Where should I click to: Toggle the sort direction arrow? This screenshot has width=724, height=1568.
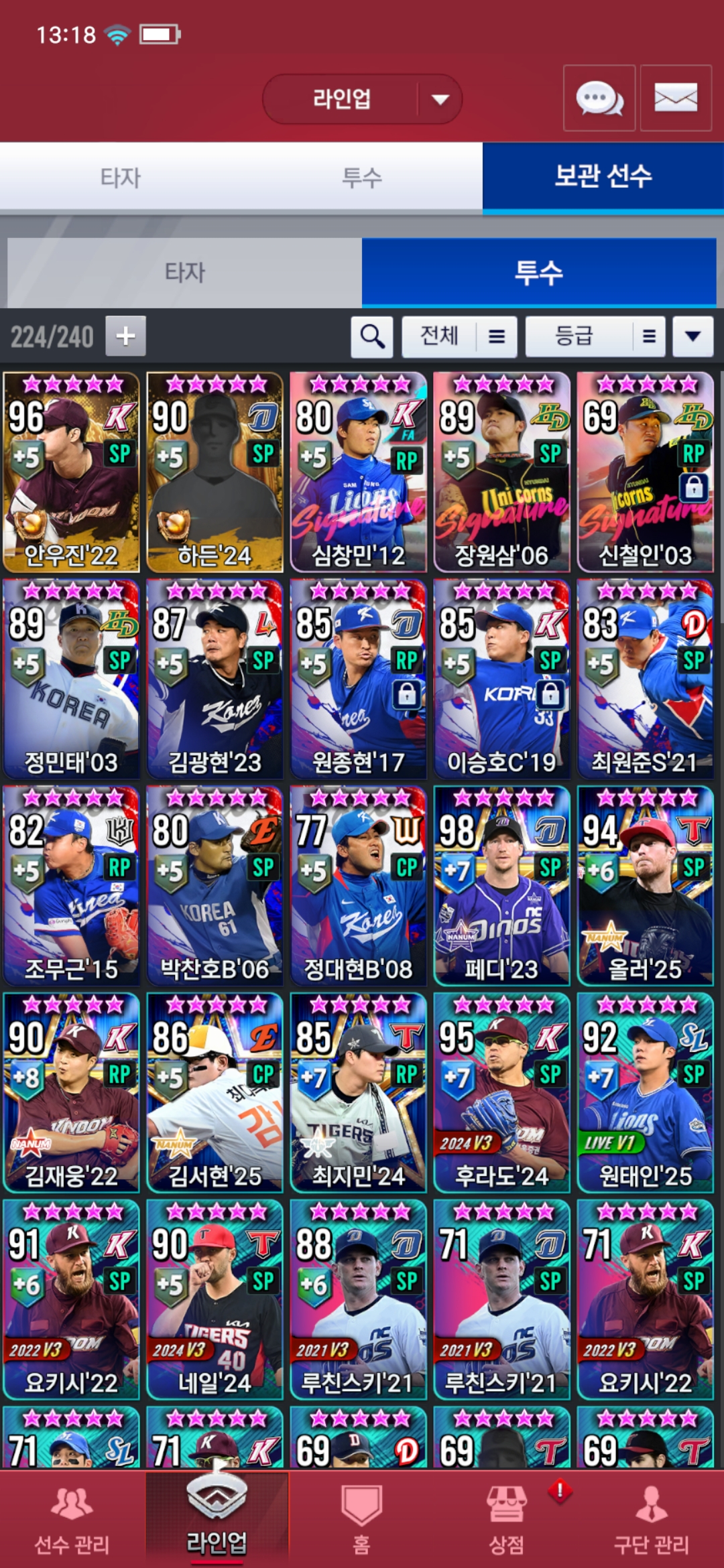coord(692,336)
